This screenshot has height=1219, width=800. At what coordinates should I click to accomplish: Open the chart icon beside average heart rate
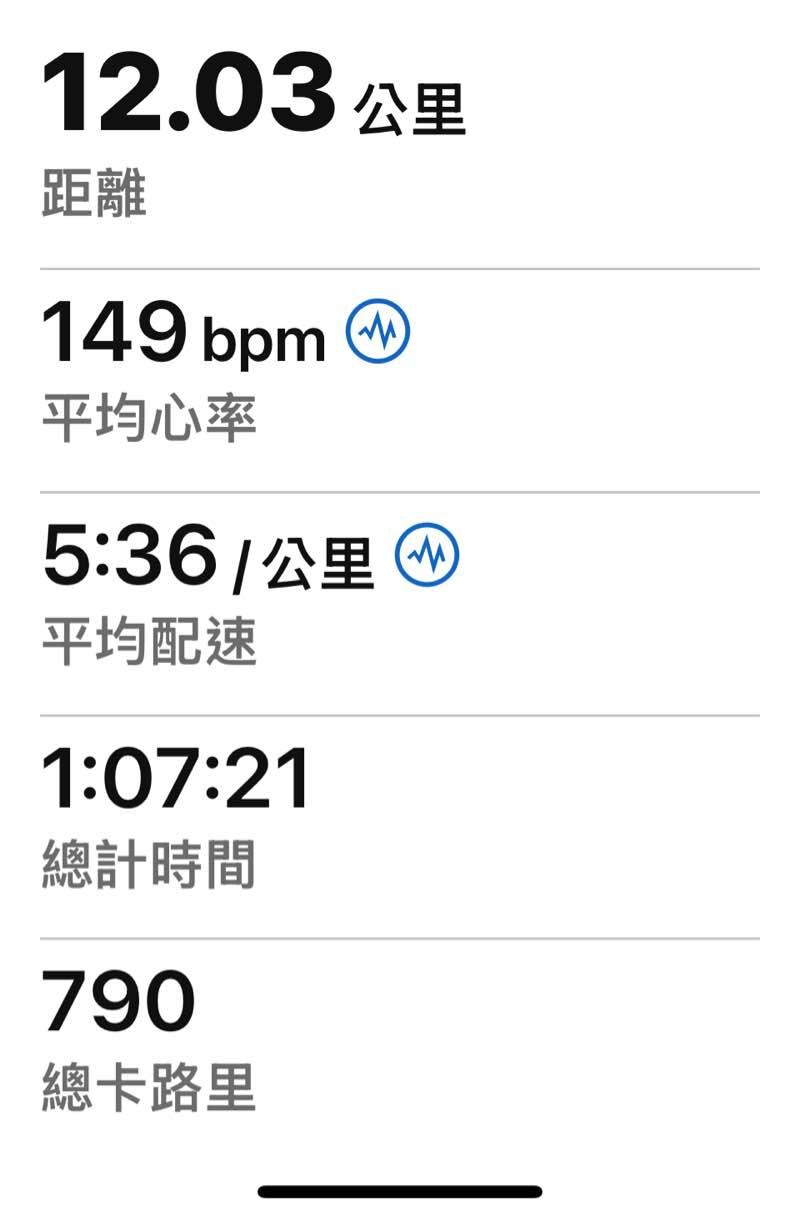tap(378, 332)
